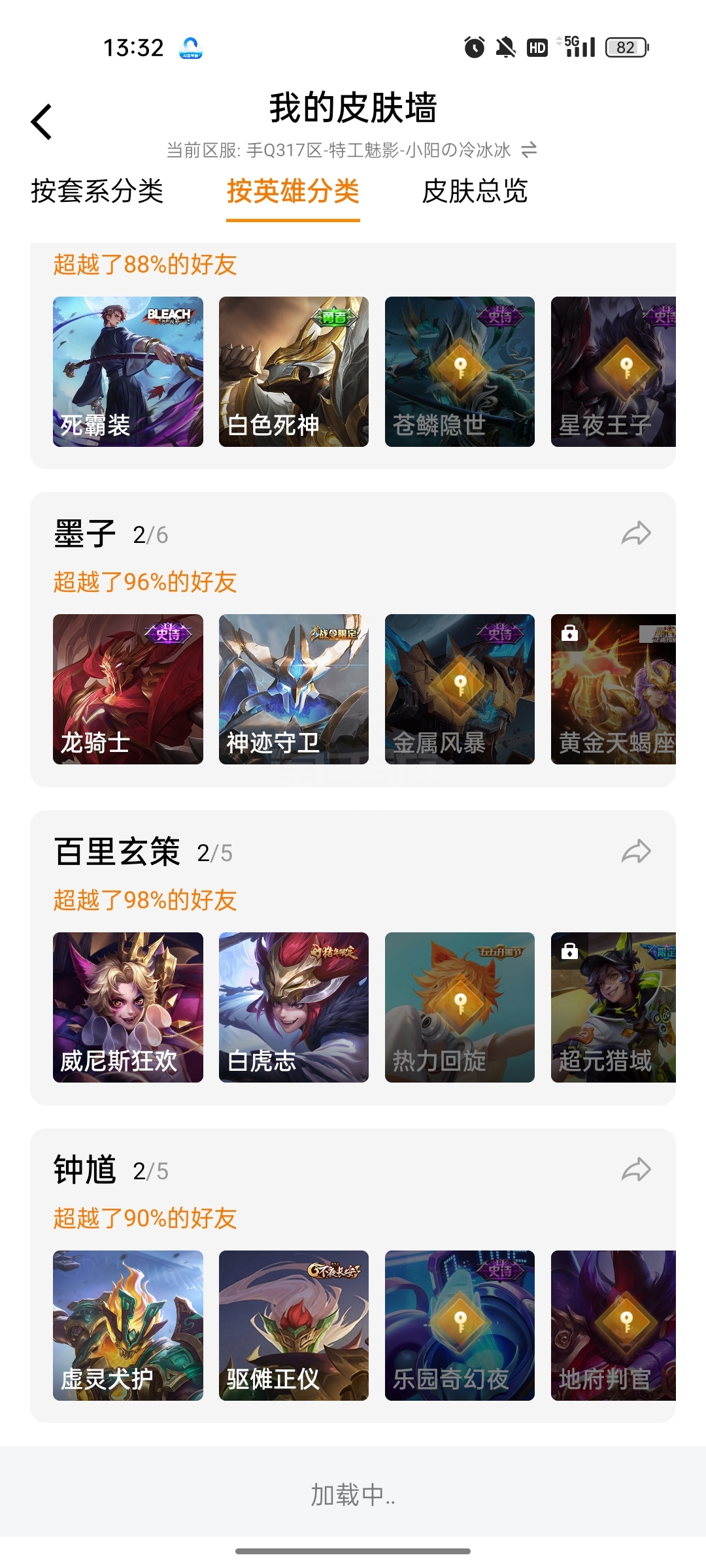The image size is (706, 1568).
Task: View the 白虎志 skin
Action: pos(294,1007)
